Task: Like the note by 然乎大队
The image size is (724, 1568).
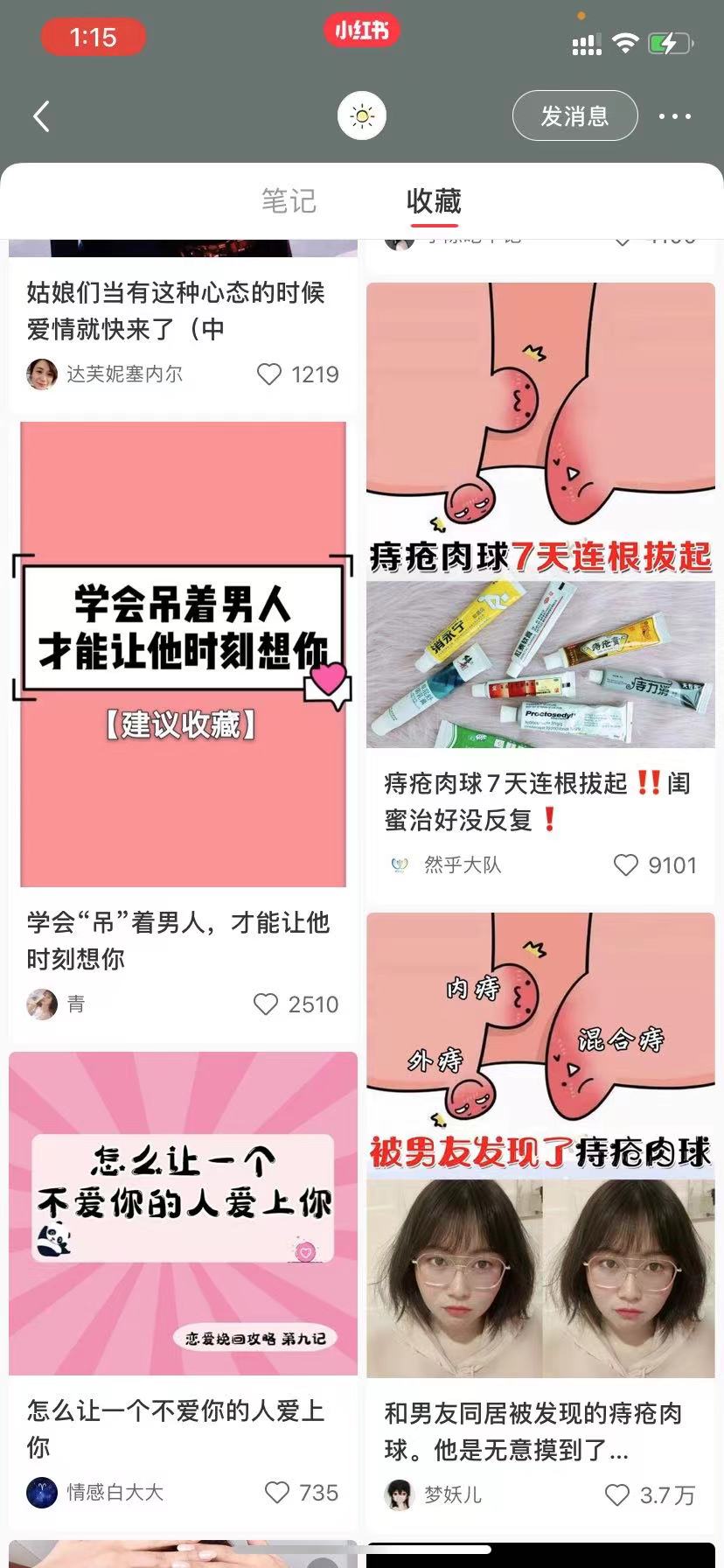Action: pyautogui.click(x=625, y=865)
